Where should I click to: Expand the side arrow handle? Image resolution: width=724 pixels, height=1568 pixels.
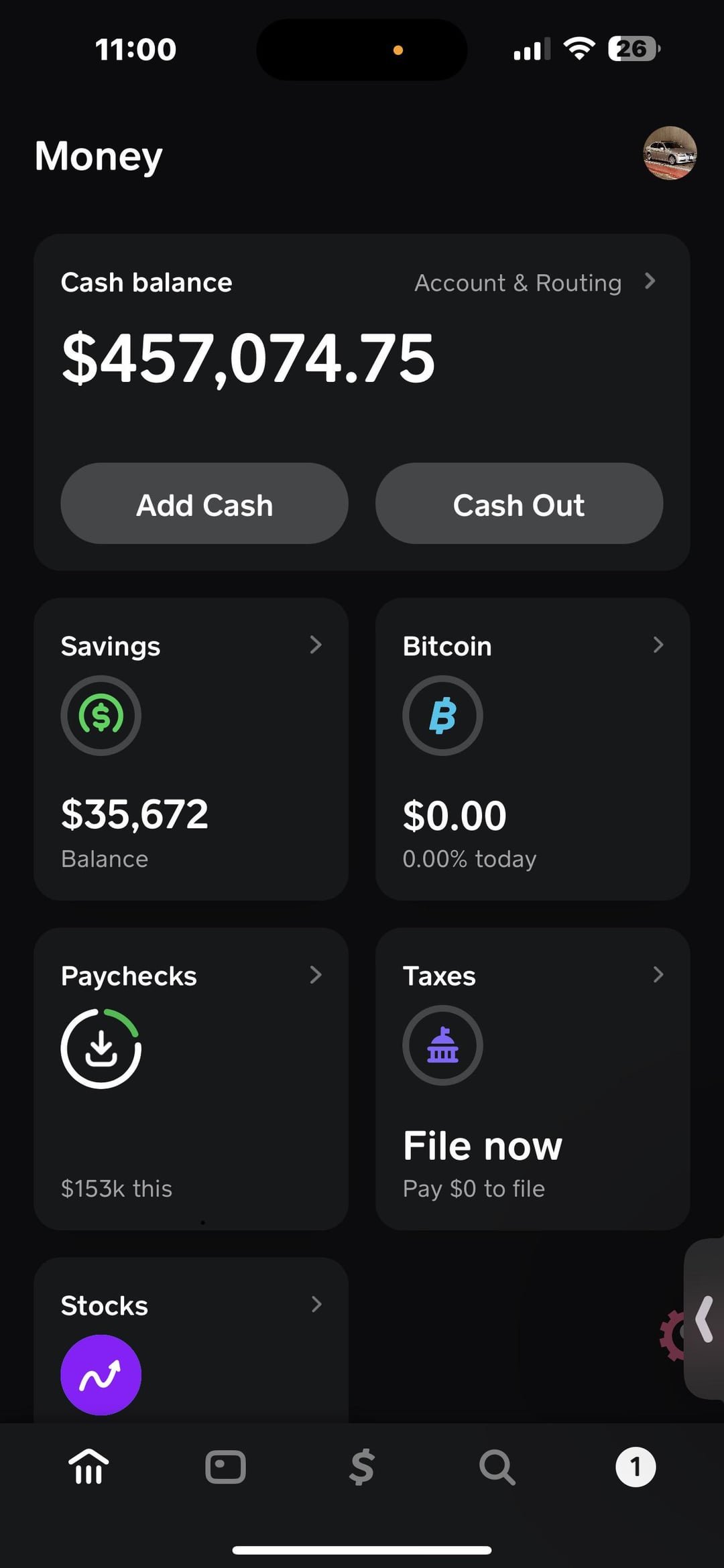704,1319
